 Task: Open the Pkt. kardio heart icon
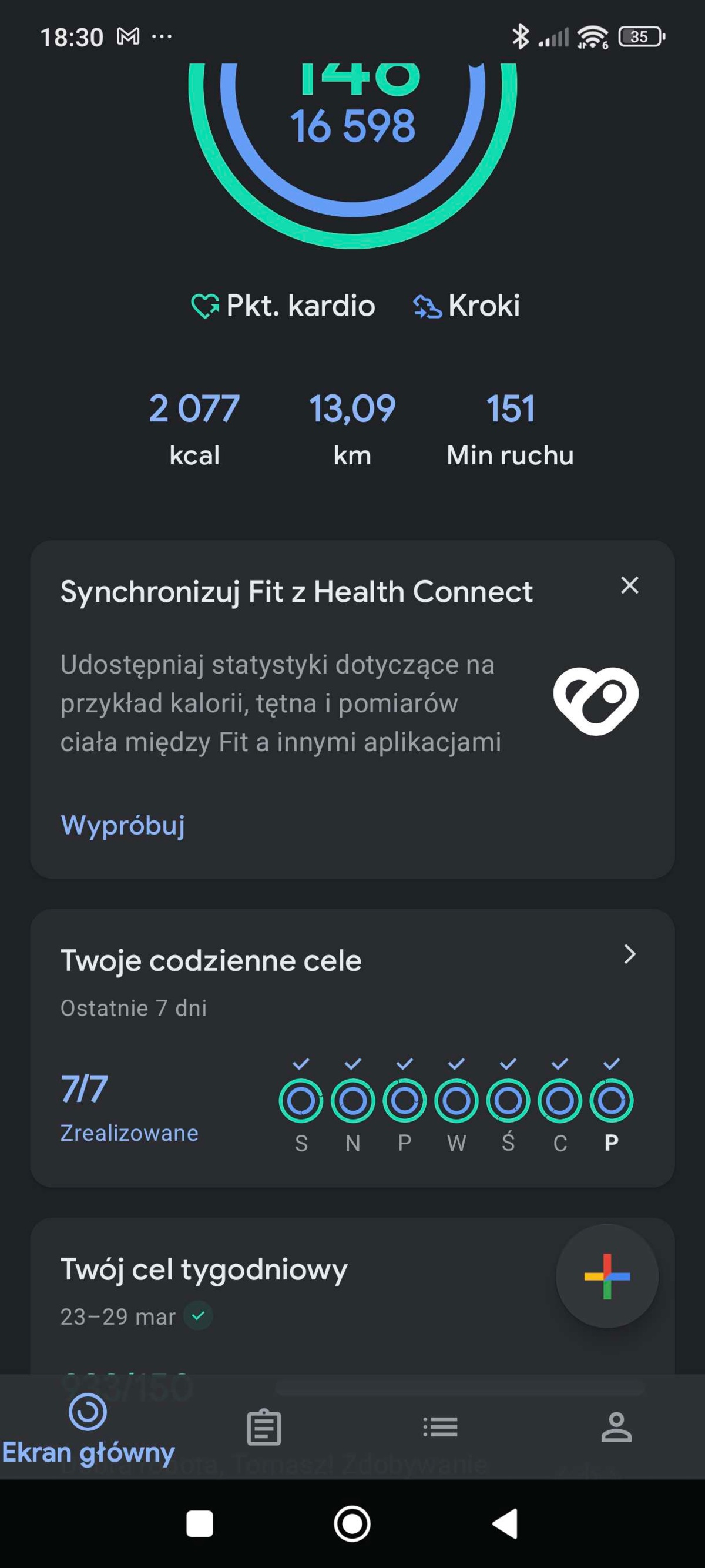pyautogui.click(x=204, y=304)
